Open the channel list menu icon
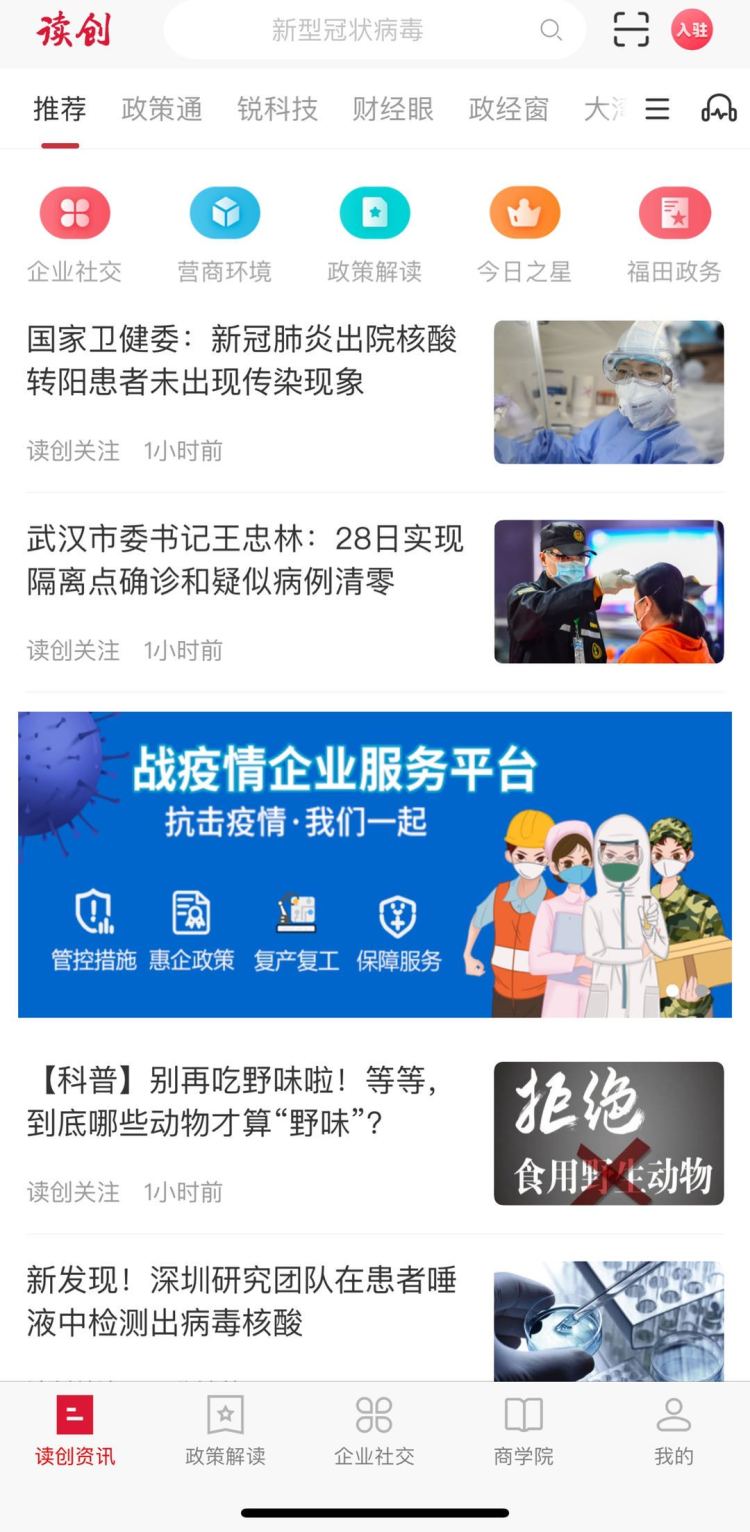This screenshot has width=750, height=1532. click(x=657, y=109)
